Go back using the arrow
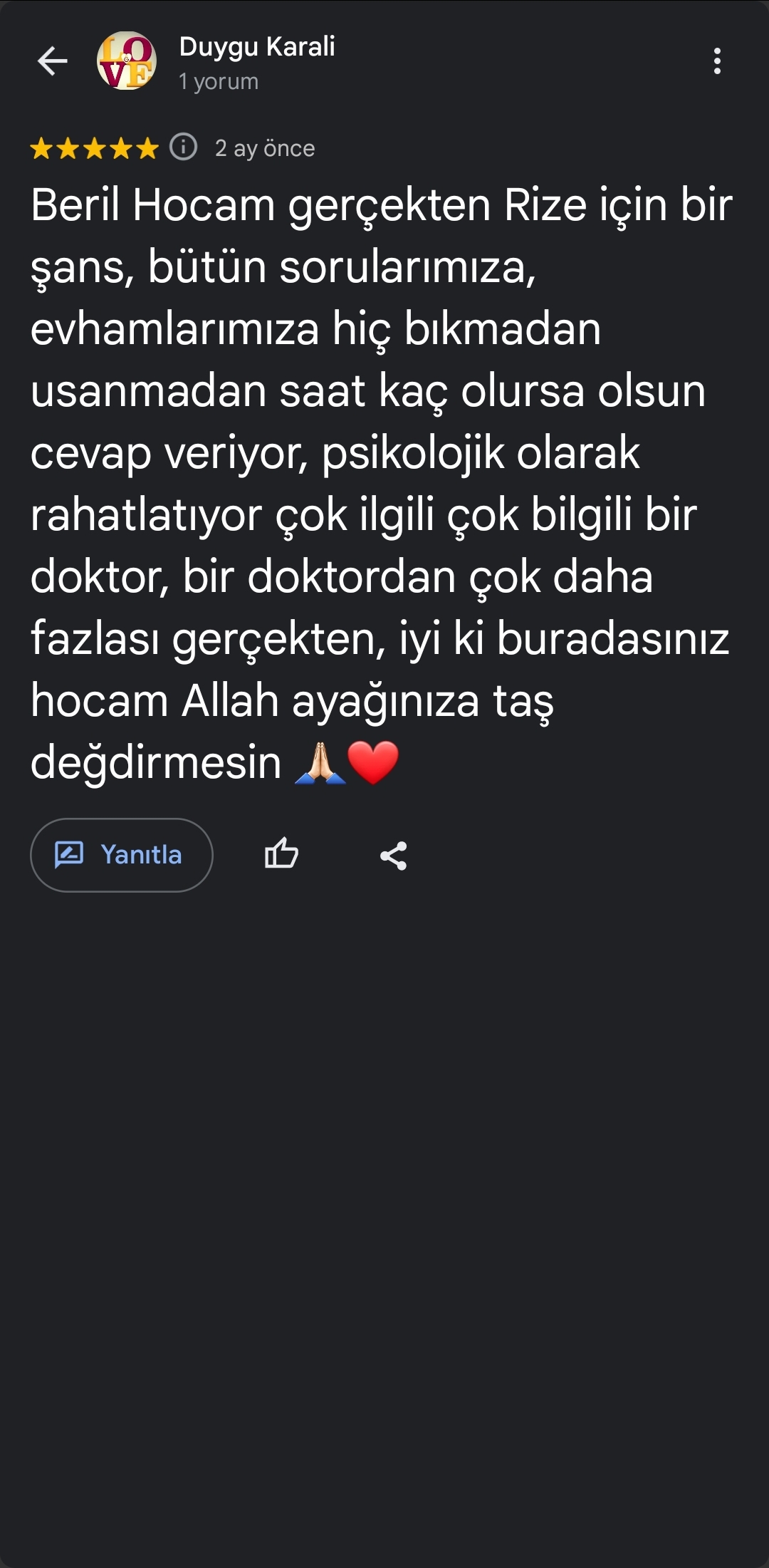Image resolution: width=769 pixels, height=1568 pixels. point(52,61)
